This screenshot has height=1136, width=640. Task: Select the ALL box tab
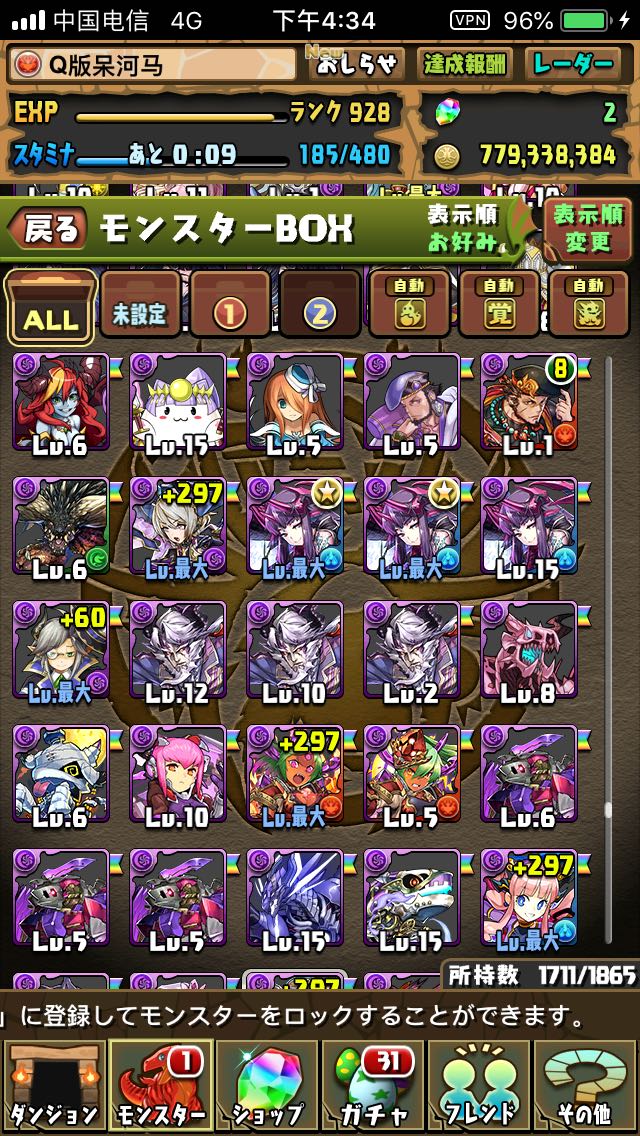coord(51,306)
